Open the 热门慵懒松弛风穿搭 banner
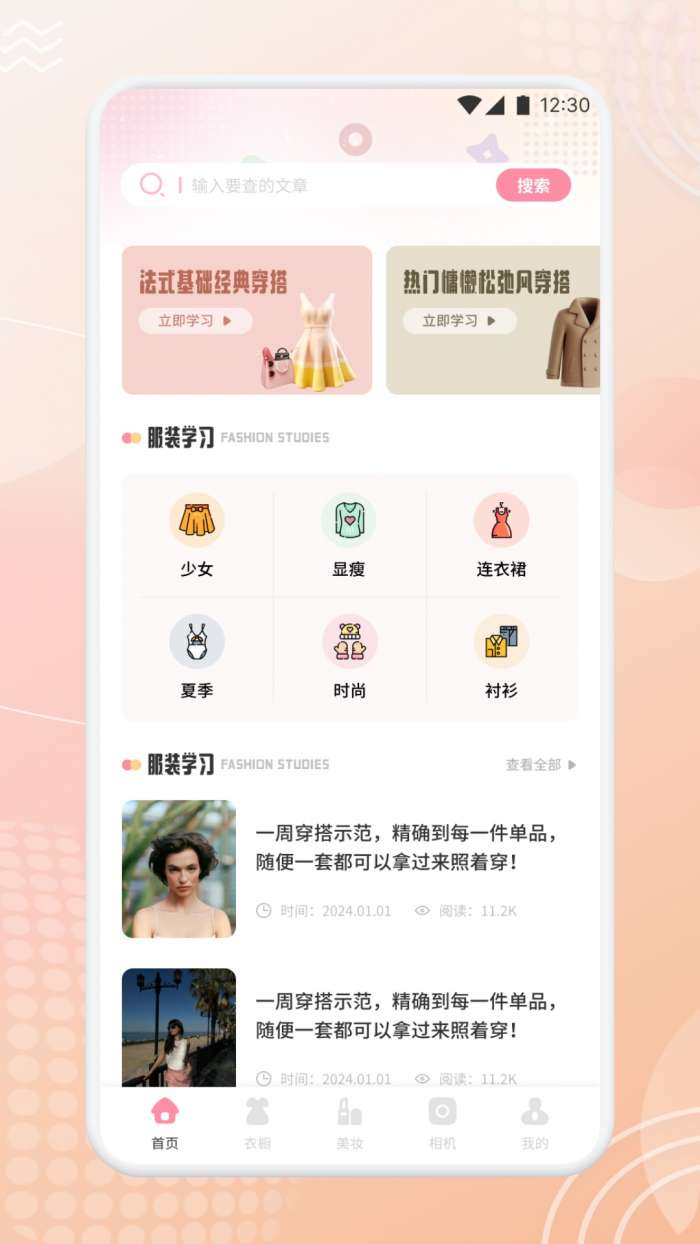The width and height of the screenshot is (700, 1244). coord(492,320)
